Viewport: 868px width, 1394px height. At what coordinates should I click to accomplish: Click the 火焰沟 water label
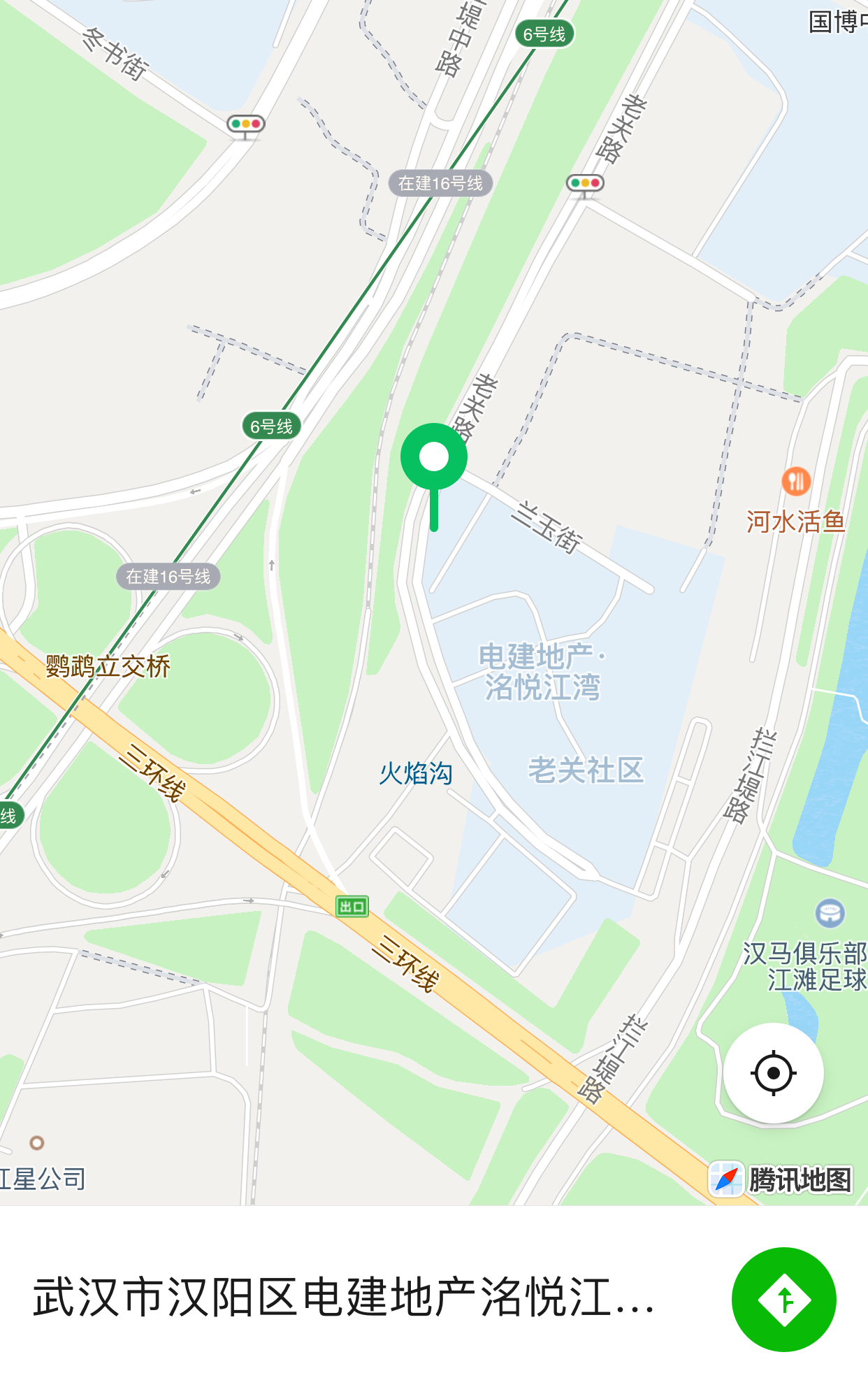415,775
